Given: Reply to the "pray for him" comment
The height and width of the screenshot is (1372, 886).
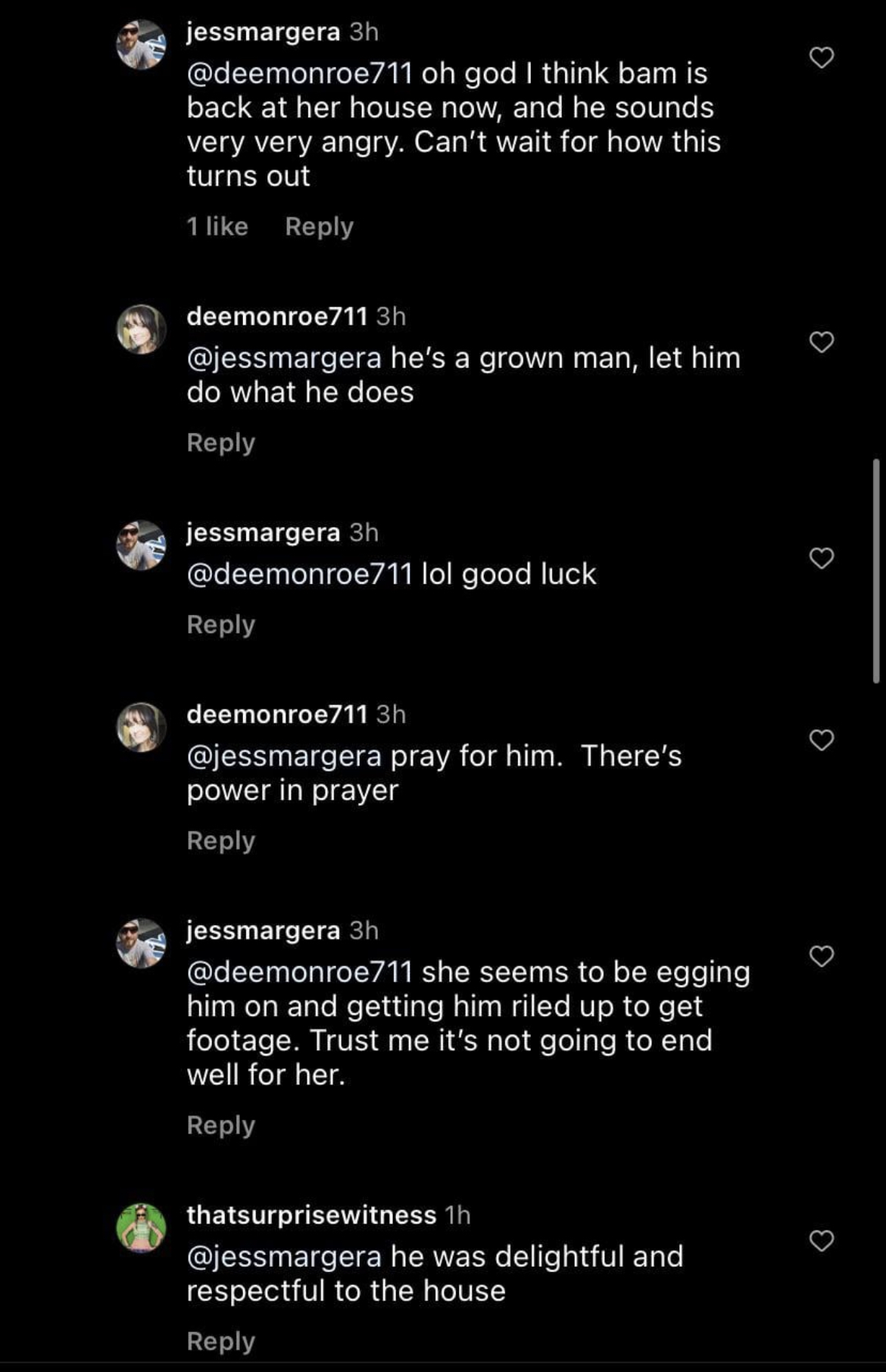Looking at the screenshot, I should pos(220,841).
